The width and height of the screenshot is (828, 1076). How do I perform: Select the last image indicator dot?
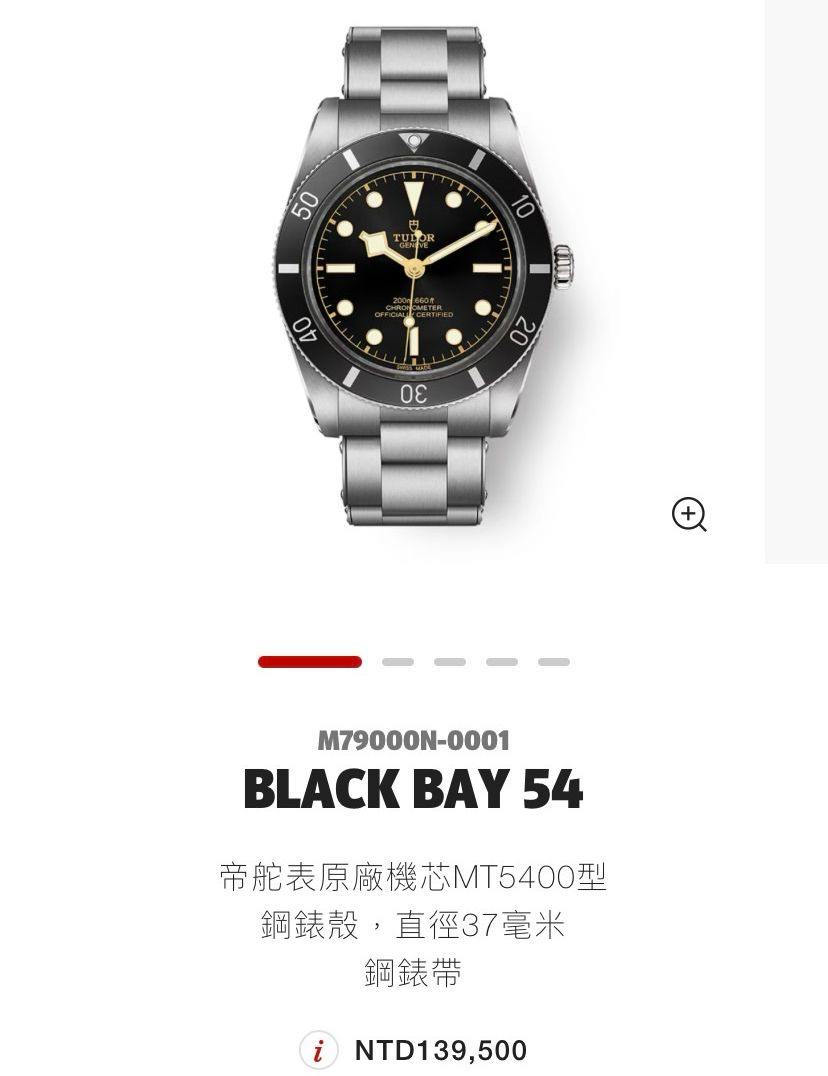point(554,662)
